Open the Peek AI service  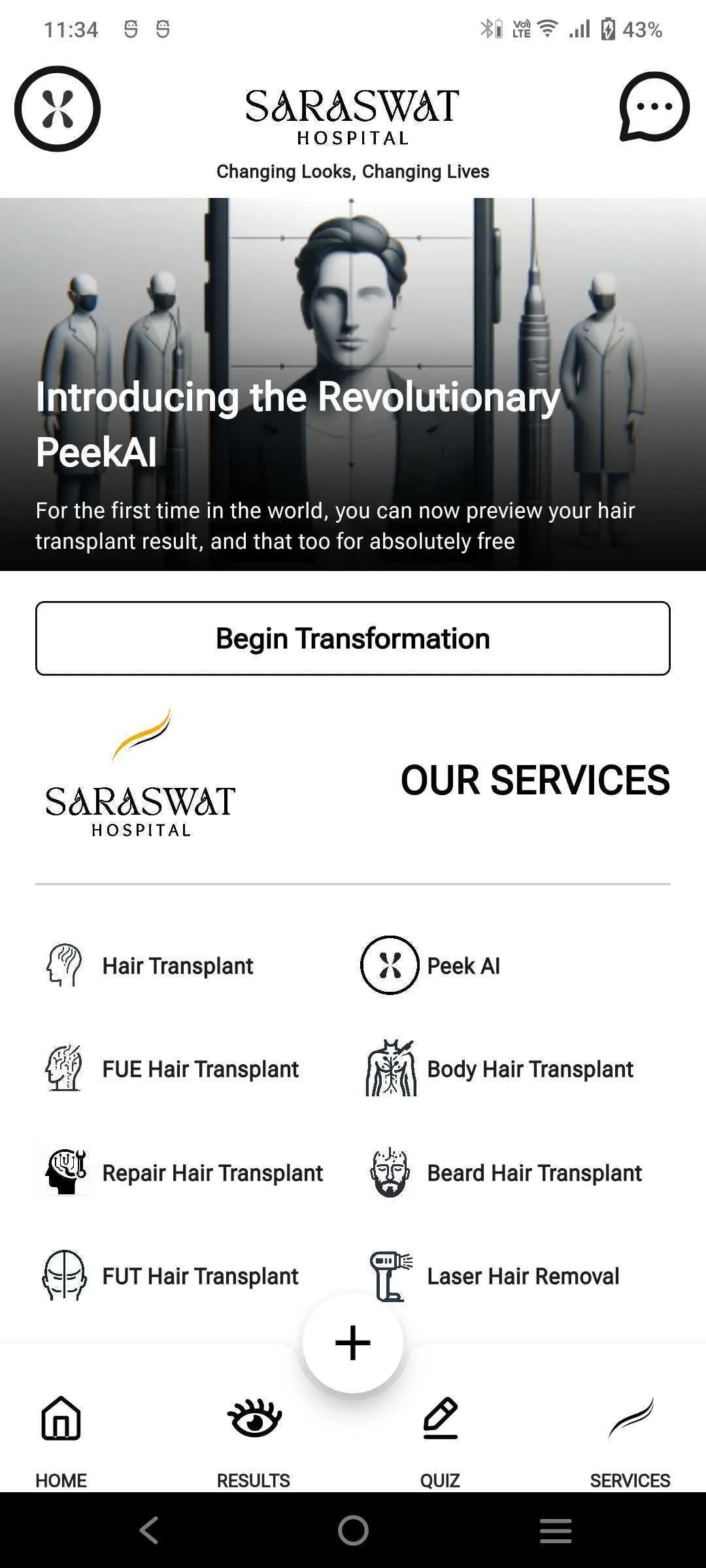coord(431,965)
